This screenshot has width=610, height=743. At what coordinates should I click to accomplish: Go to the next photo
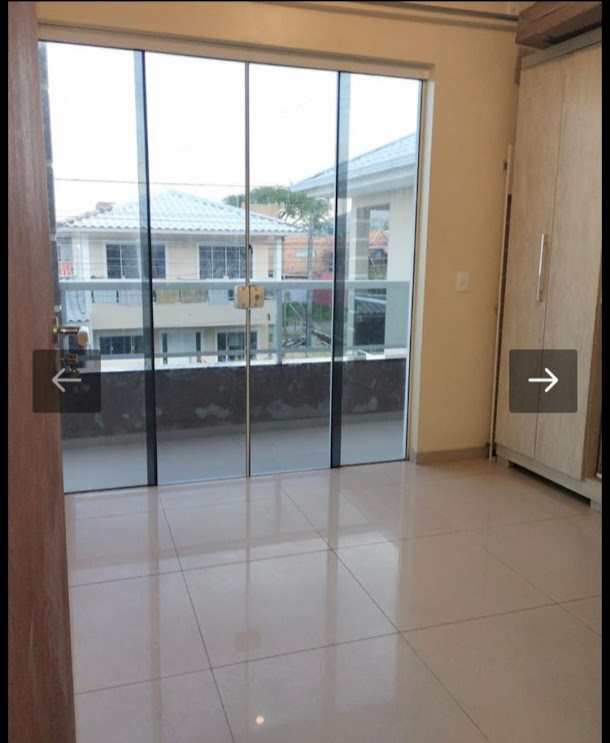pos(543,380)
